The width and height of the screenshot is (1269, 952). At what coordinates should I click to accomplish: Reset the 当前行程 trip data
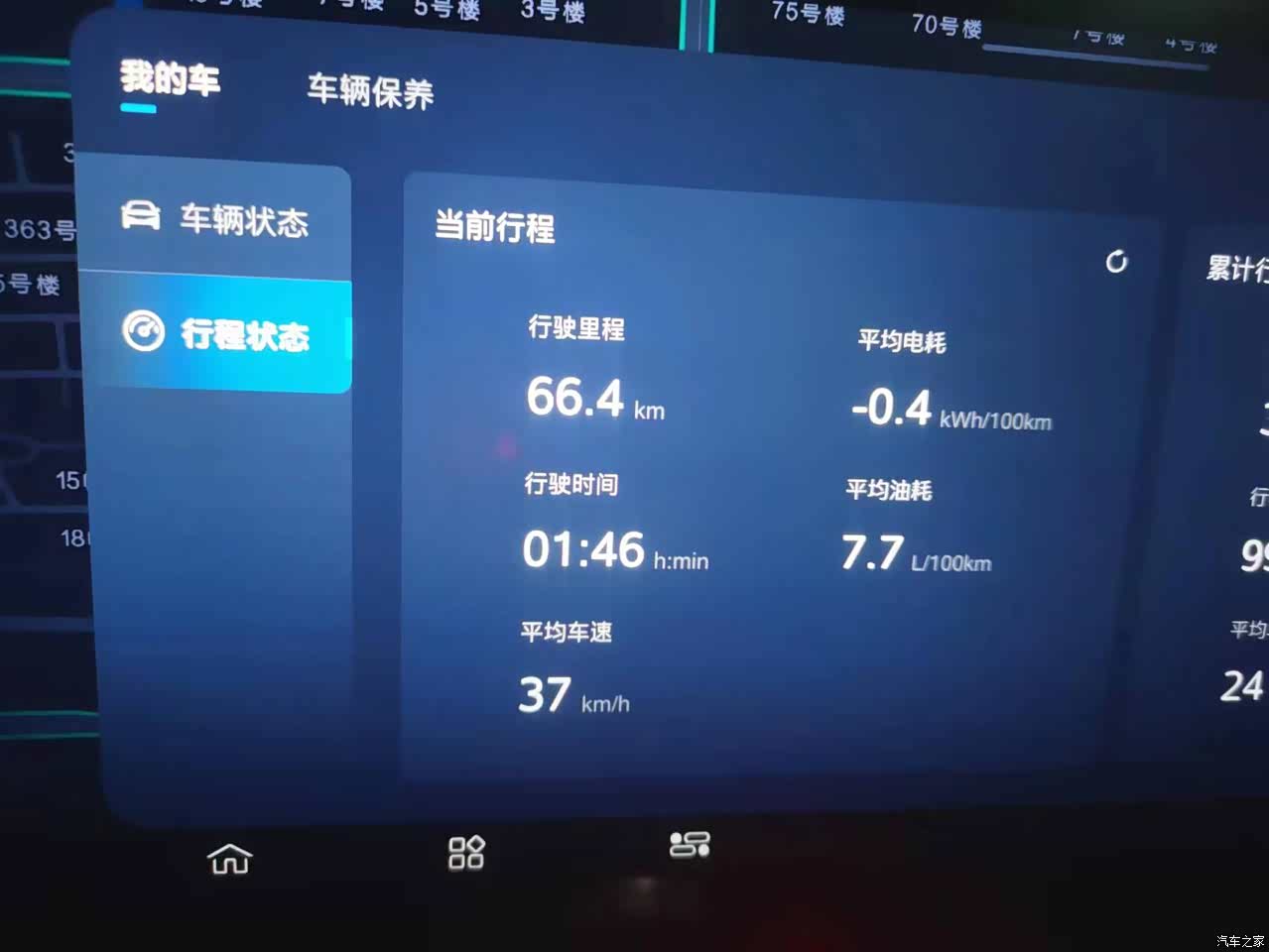click(1116, 263)
